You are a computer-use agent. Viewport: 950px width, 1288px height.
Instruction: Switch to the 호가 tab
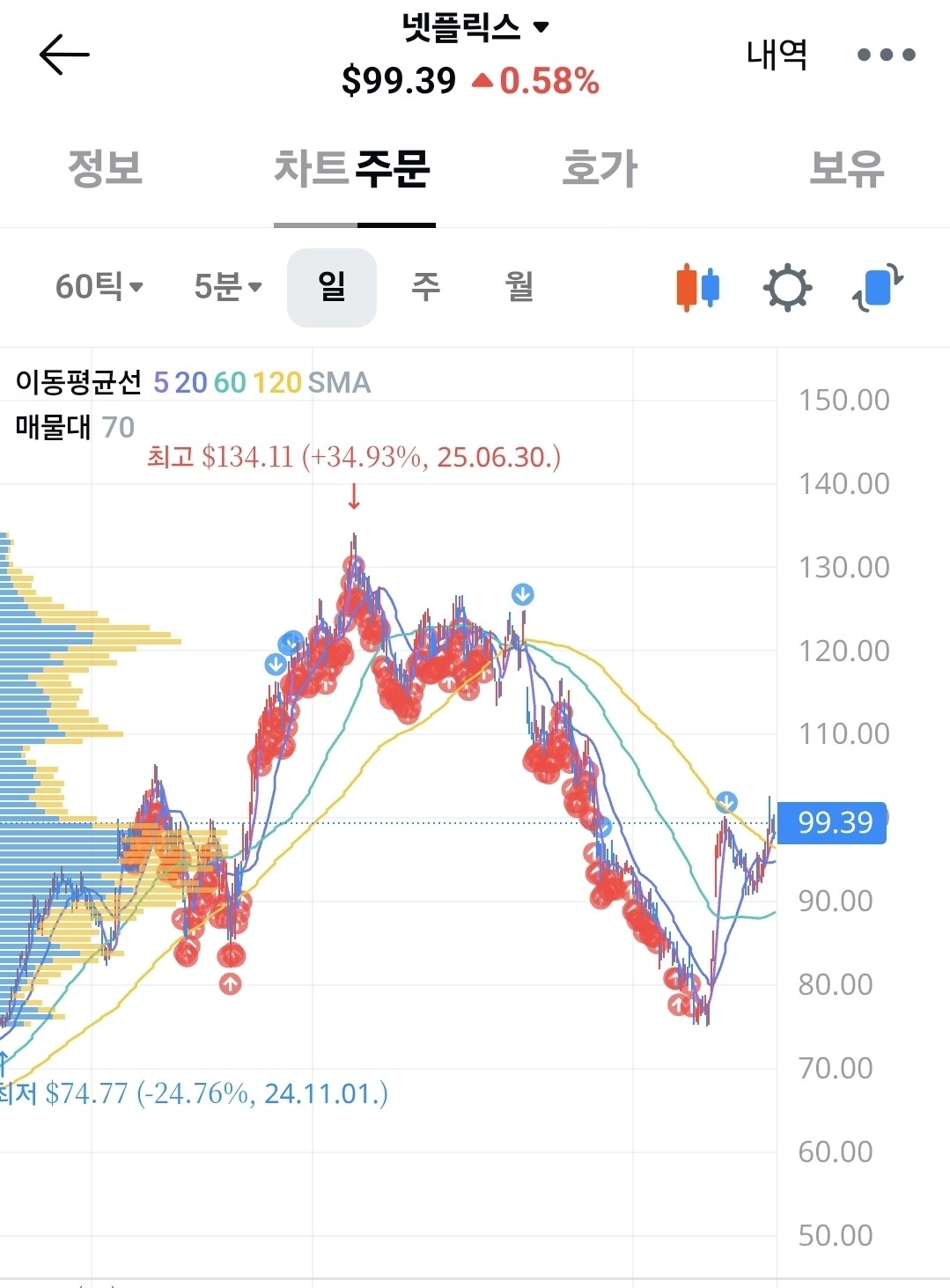click(x=600, y=168)
